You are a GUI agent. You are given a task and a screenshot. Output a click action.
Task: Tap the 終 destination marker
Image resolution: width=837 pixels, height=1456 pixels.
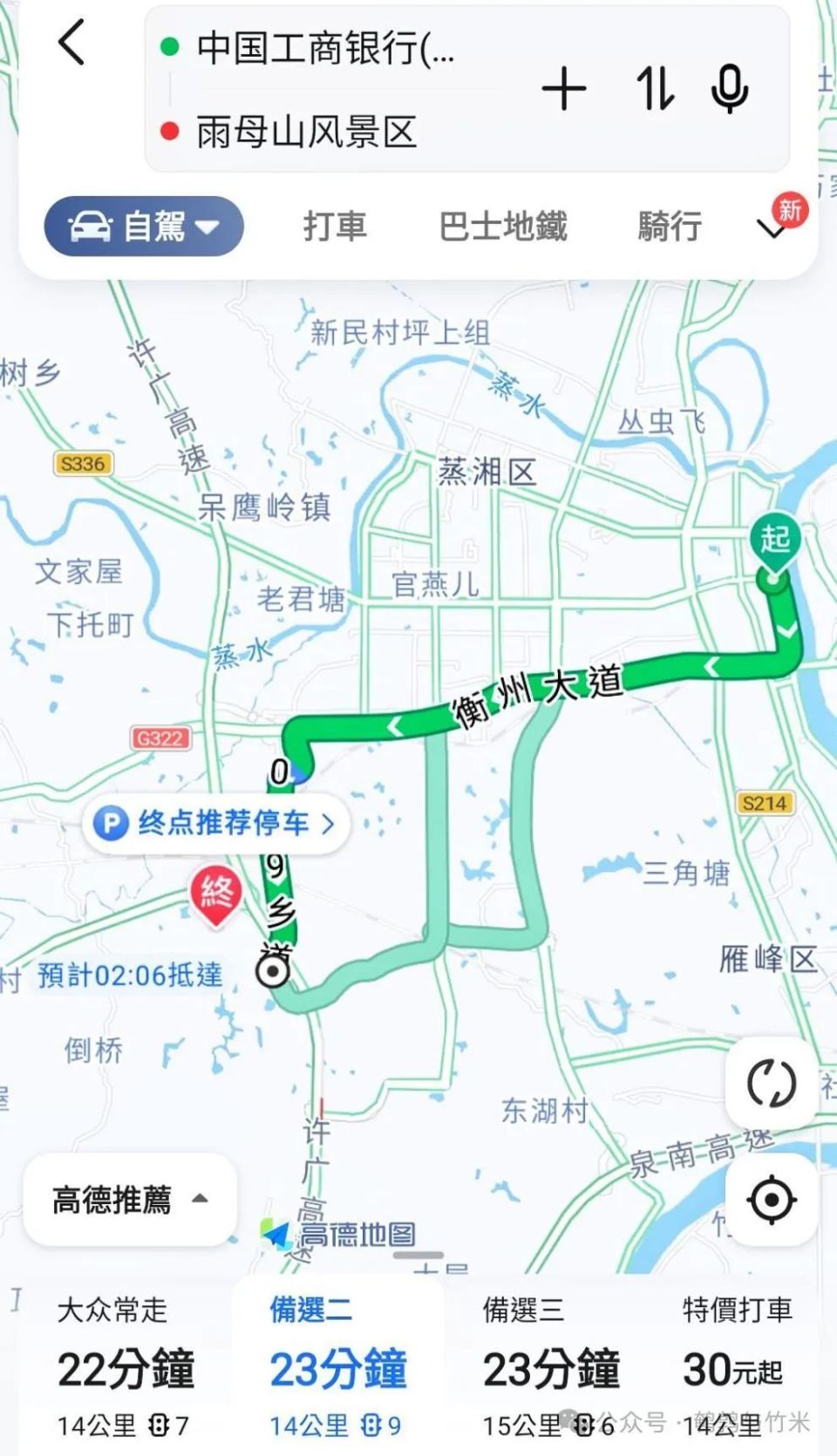pos(216,892)
